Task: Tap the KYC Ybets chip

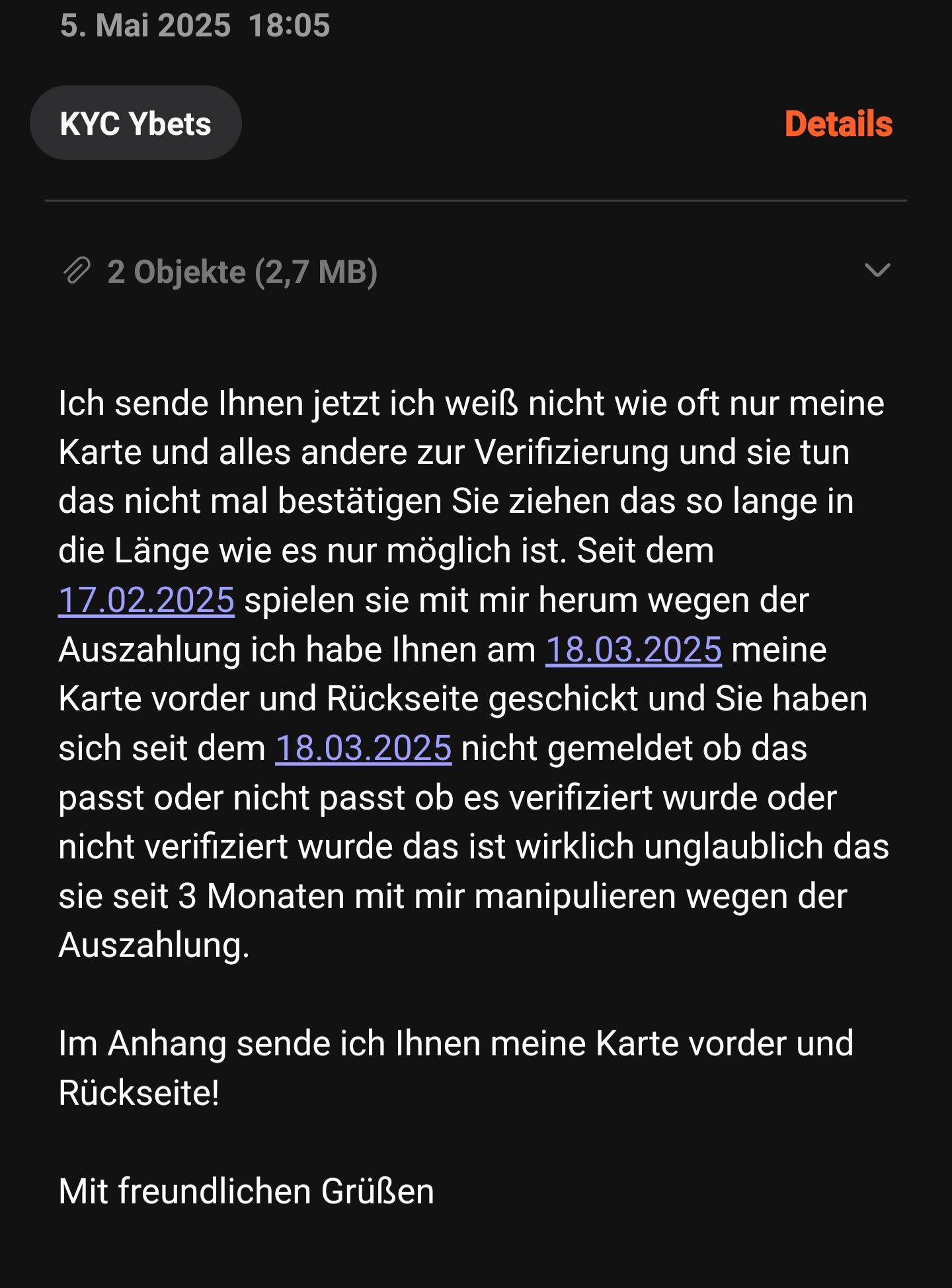Action: click(136, 124)
